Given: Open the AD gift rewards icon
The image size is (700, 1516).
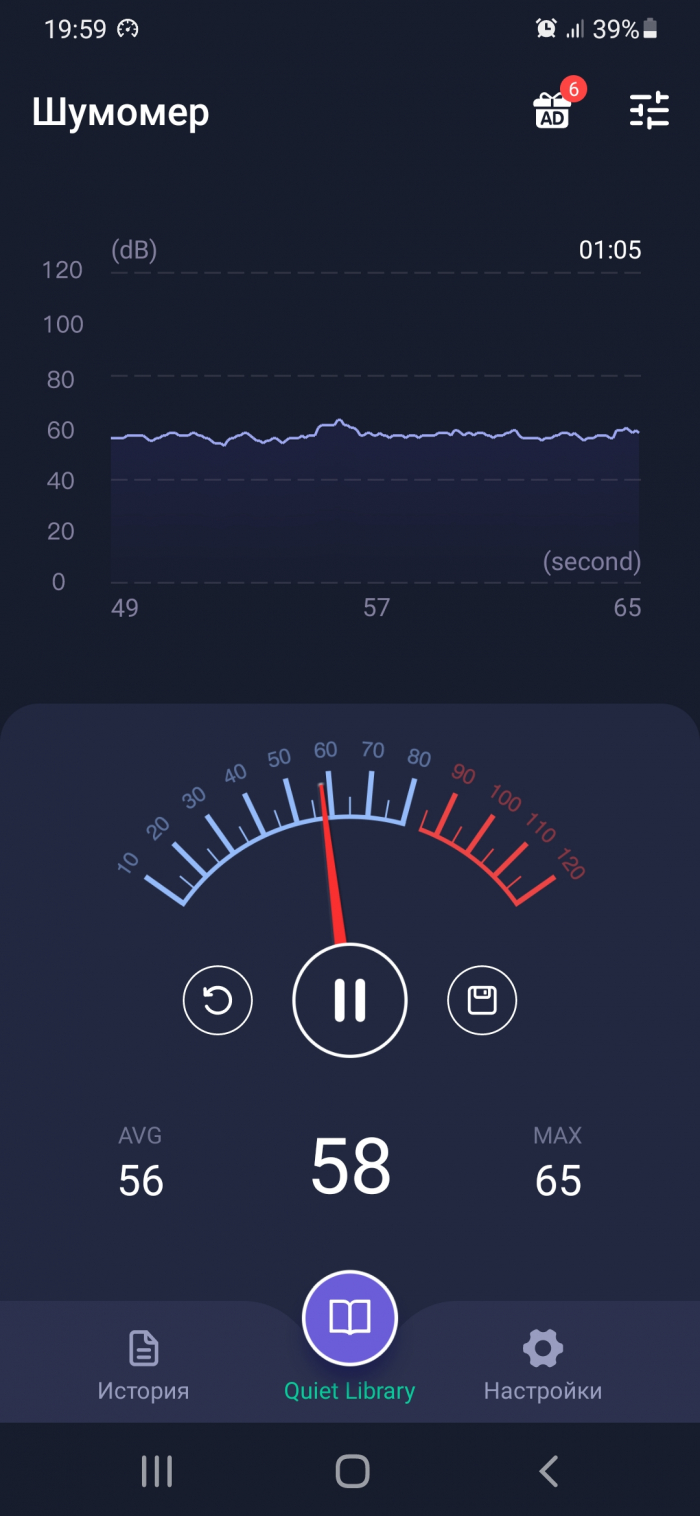Looking at the screenshot, I should click(553, 110).
